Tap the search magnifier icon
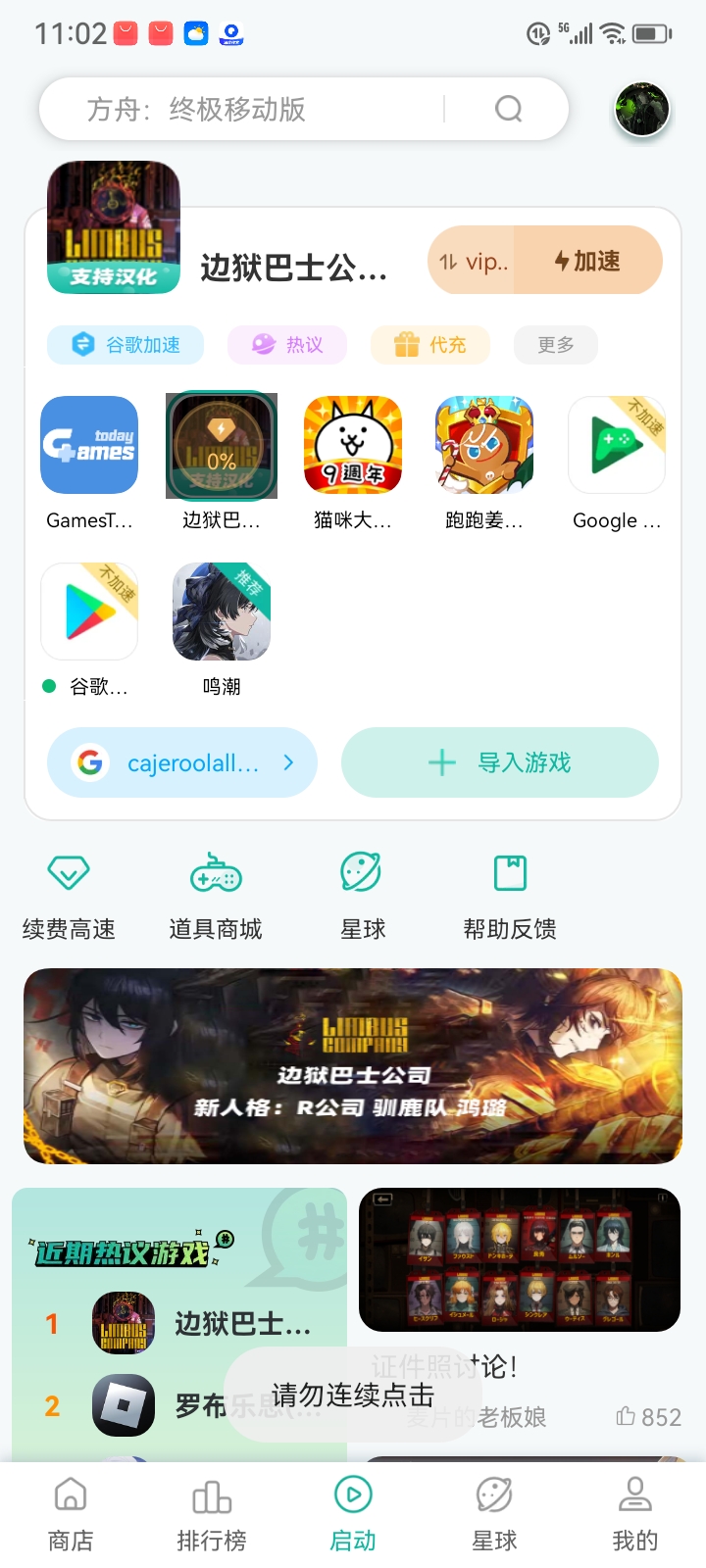The image size is (706, 1568). pos(508,109)
